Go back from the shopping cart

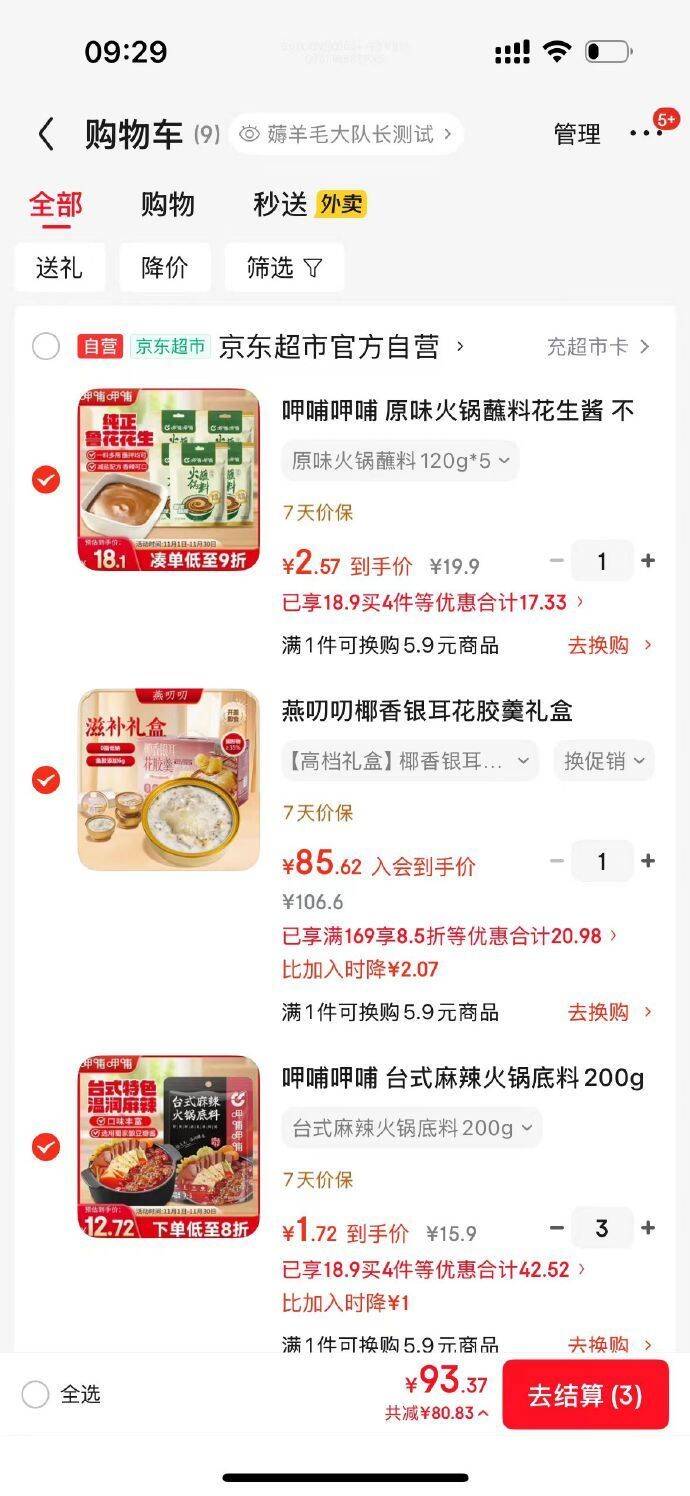coord(45,134)
